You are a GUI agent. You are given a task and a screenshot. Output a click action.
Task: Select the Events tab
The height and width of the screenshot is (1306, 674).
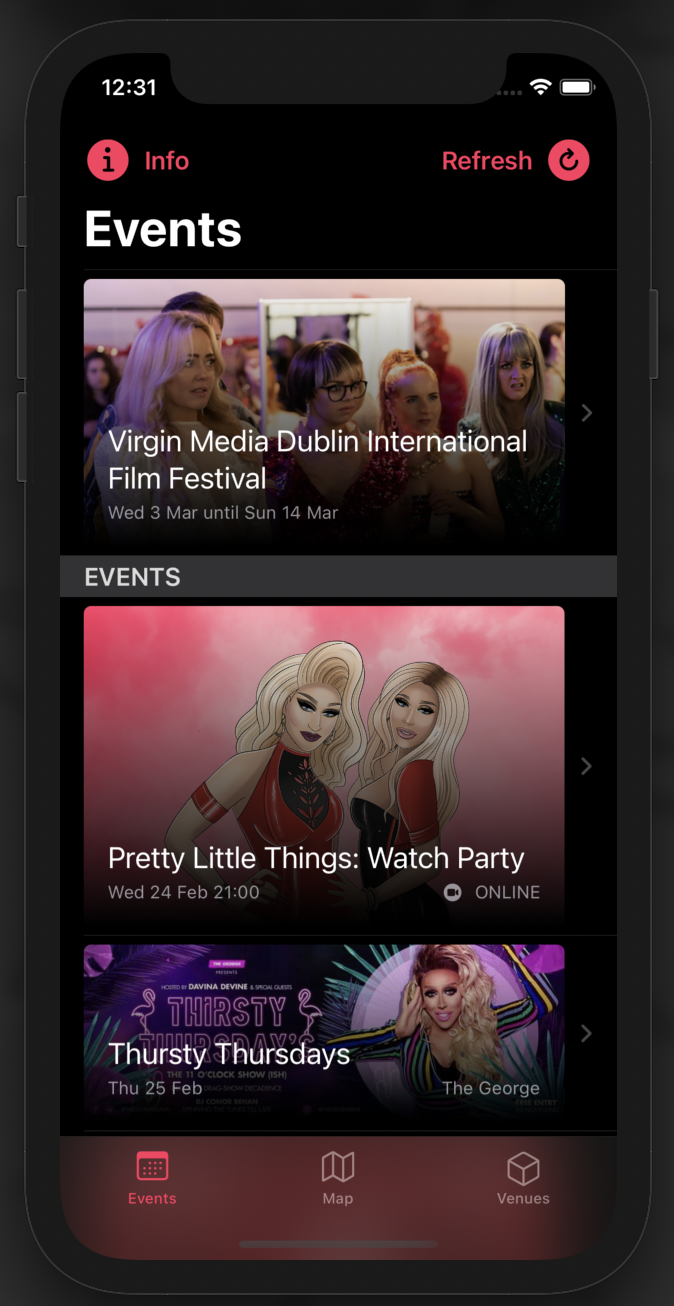152,1178
